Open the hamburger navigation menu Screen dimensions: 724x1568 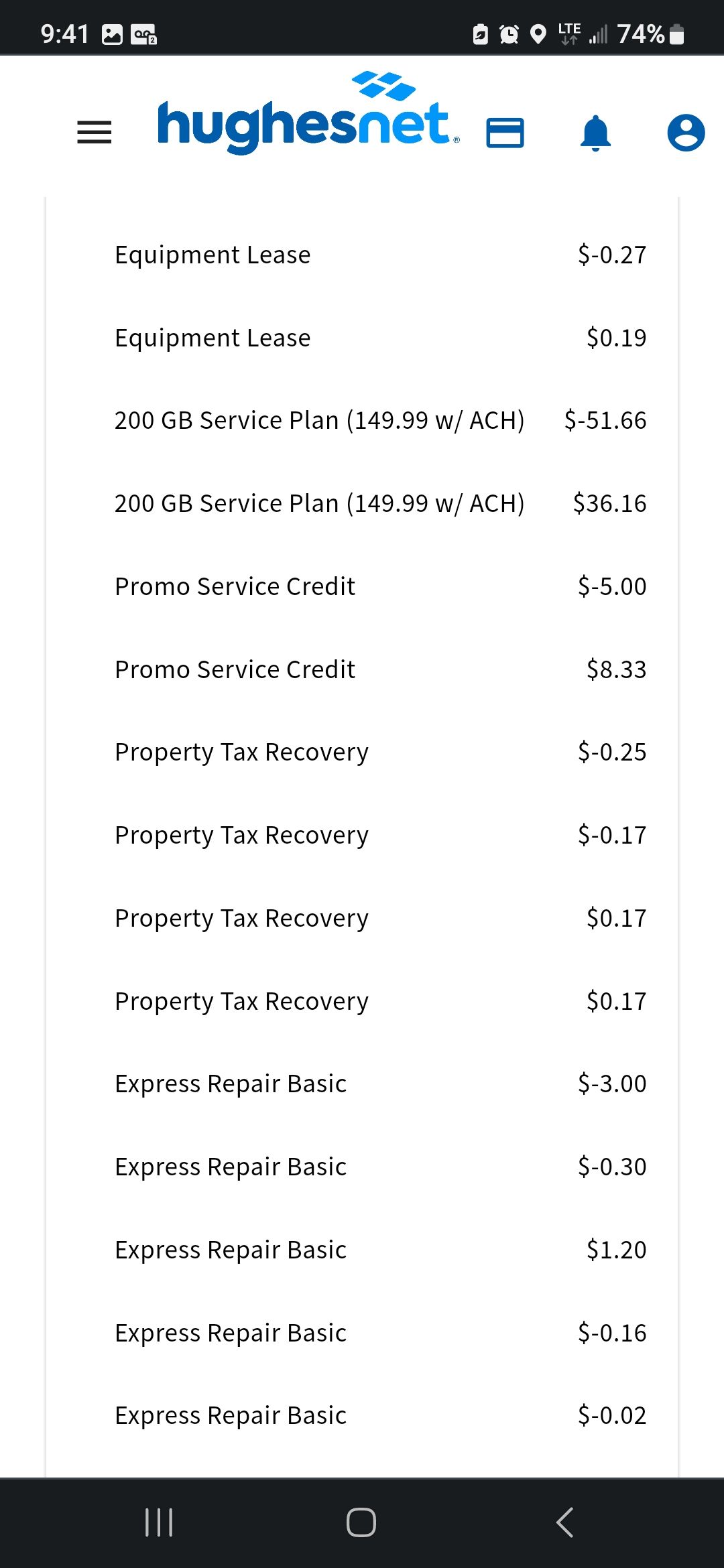(x=95, y=132)
